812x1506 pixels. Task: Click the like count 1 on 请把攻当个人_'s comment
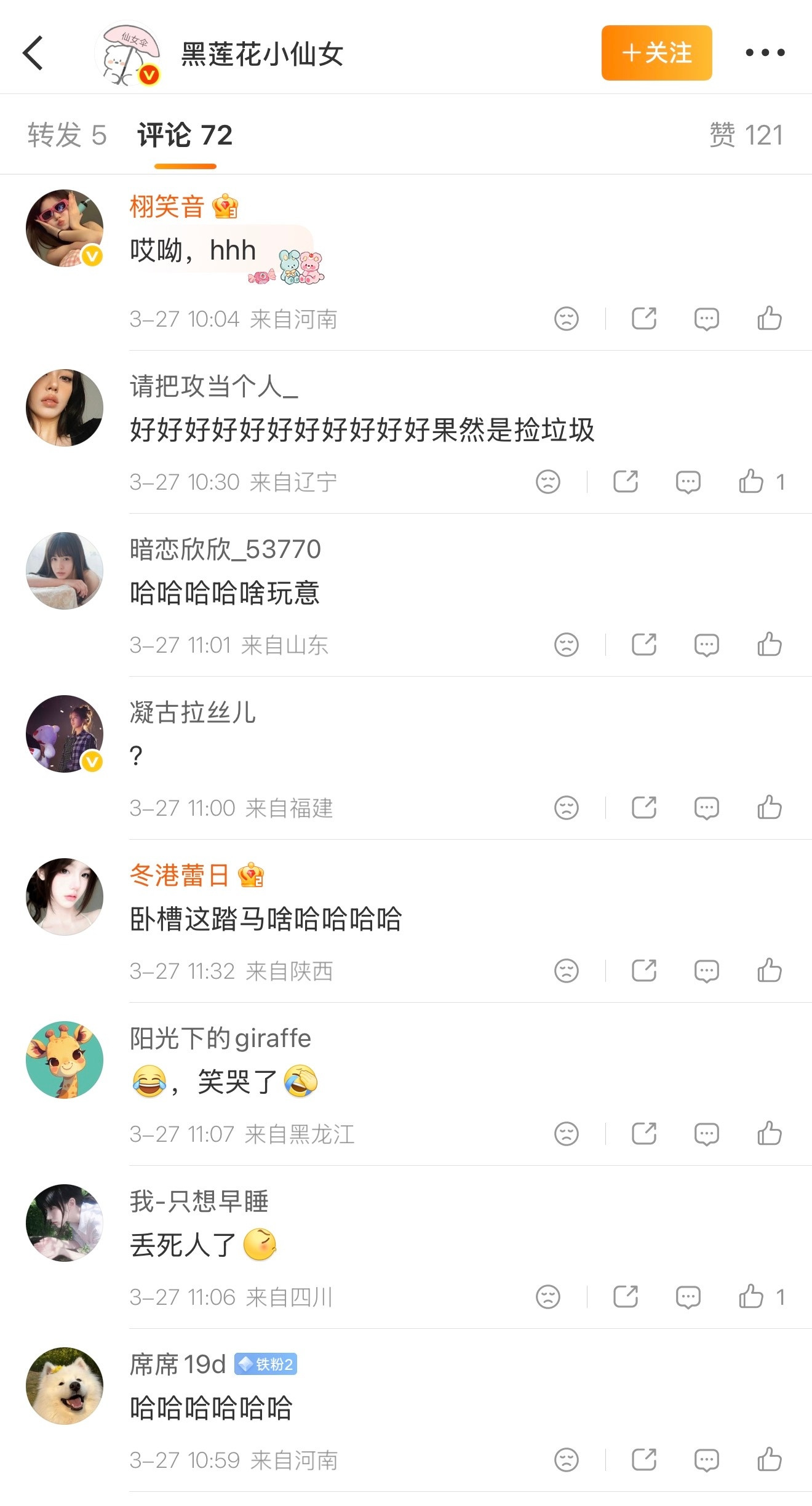[780, 482]
